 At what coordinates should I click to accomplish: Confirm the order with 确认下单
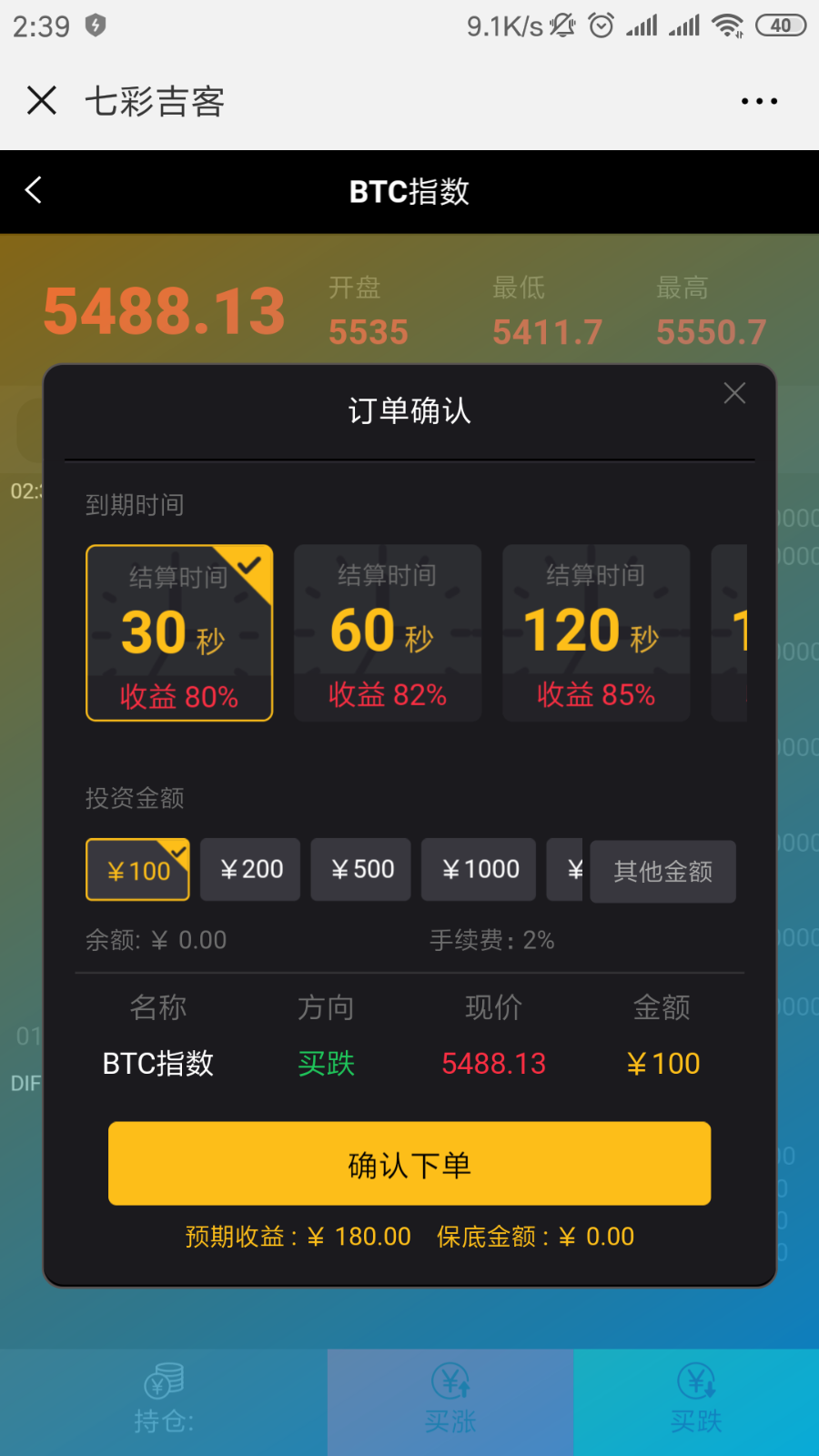409,1164
